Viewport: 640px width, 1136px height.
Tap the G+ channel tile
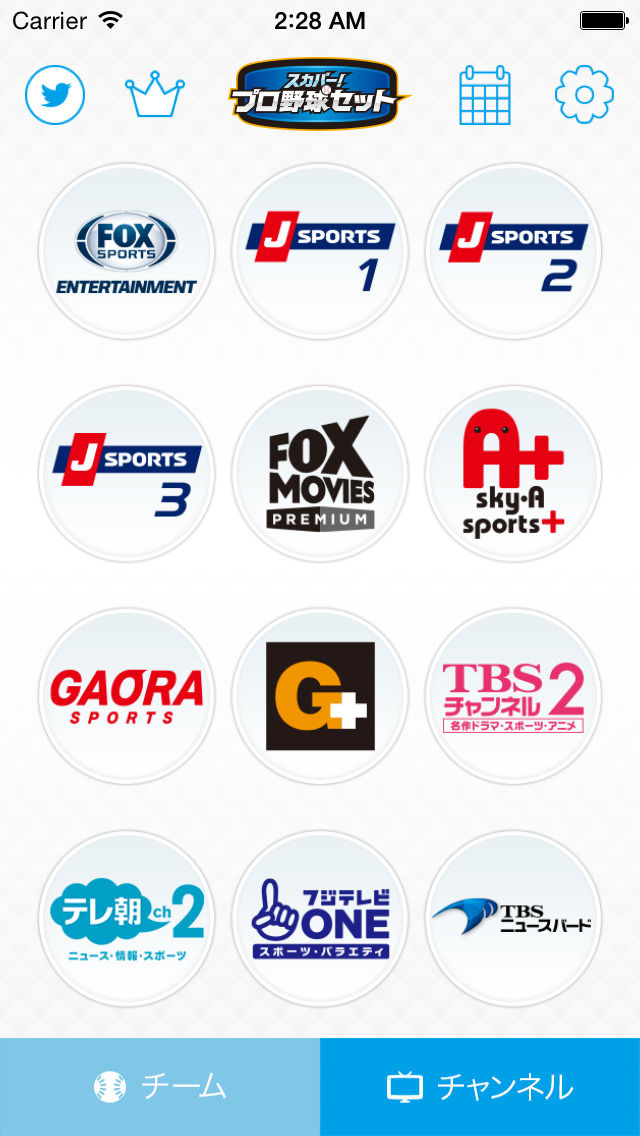tap(320, 696)
